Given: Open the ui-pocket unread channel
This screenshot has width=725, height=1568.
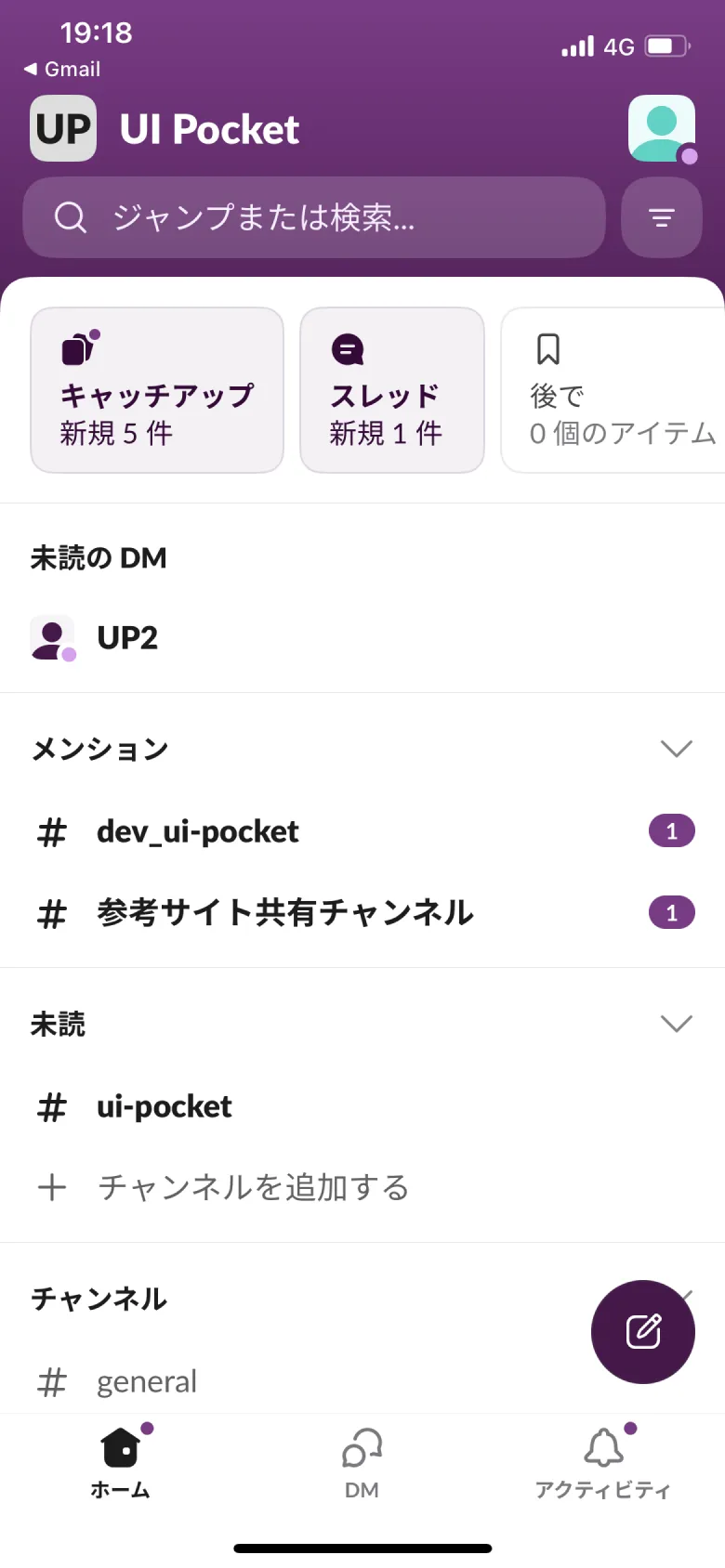Looking at the screenshot, I should (164, 1106).
